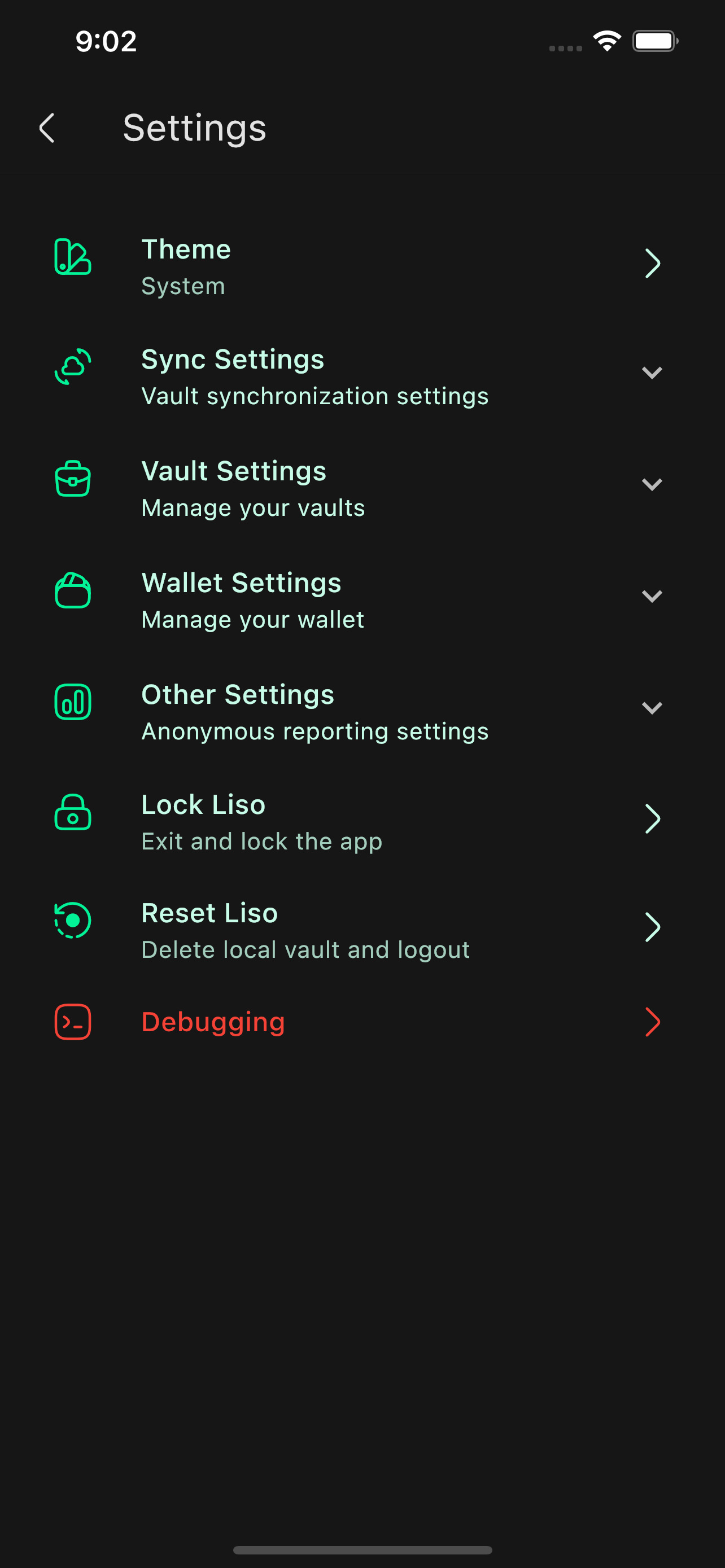Click the cloud sync icon beside Sync Settings
Image resolution: width=725 pixels, height=1568 pixels.
[x=73, y=370]
